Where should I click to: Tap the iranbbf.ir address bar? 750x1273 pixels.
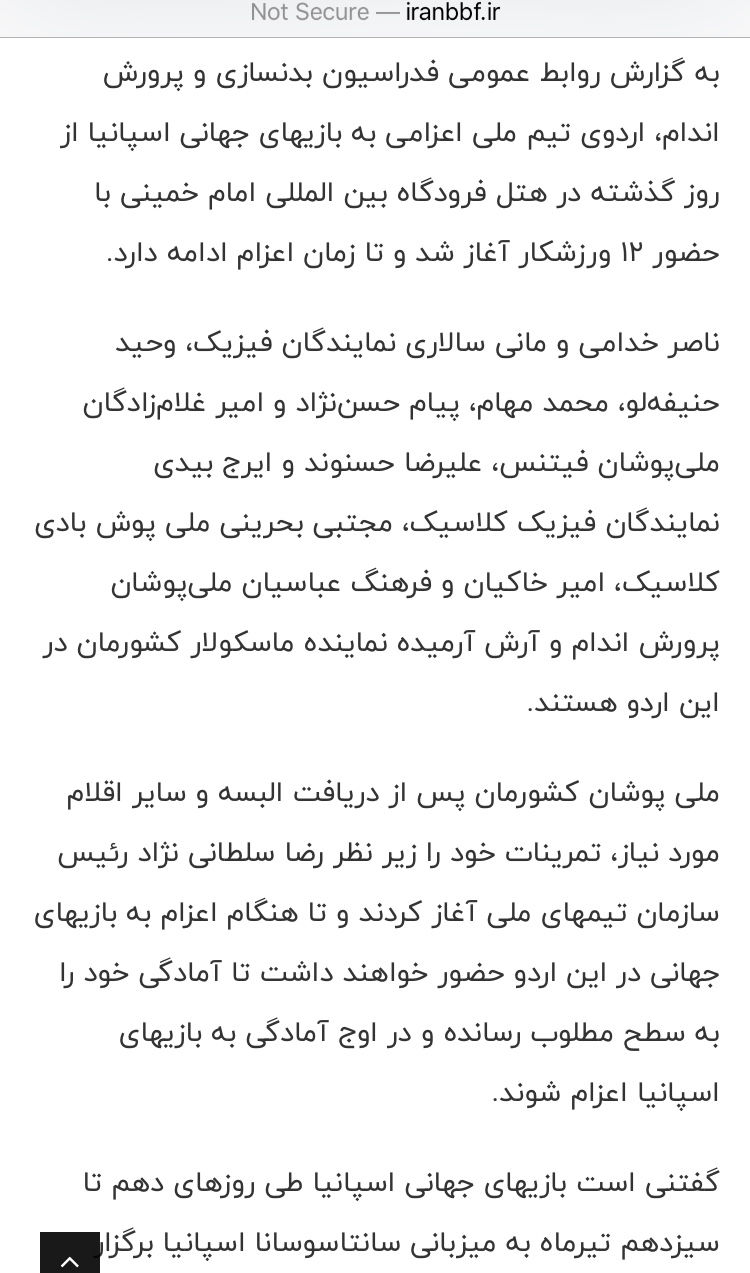[x=375, y=13]
